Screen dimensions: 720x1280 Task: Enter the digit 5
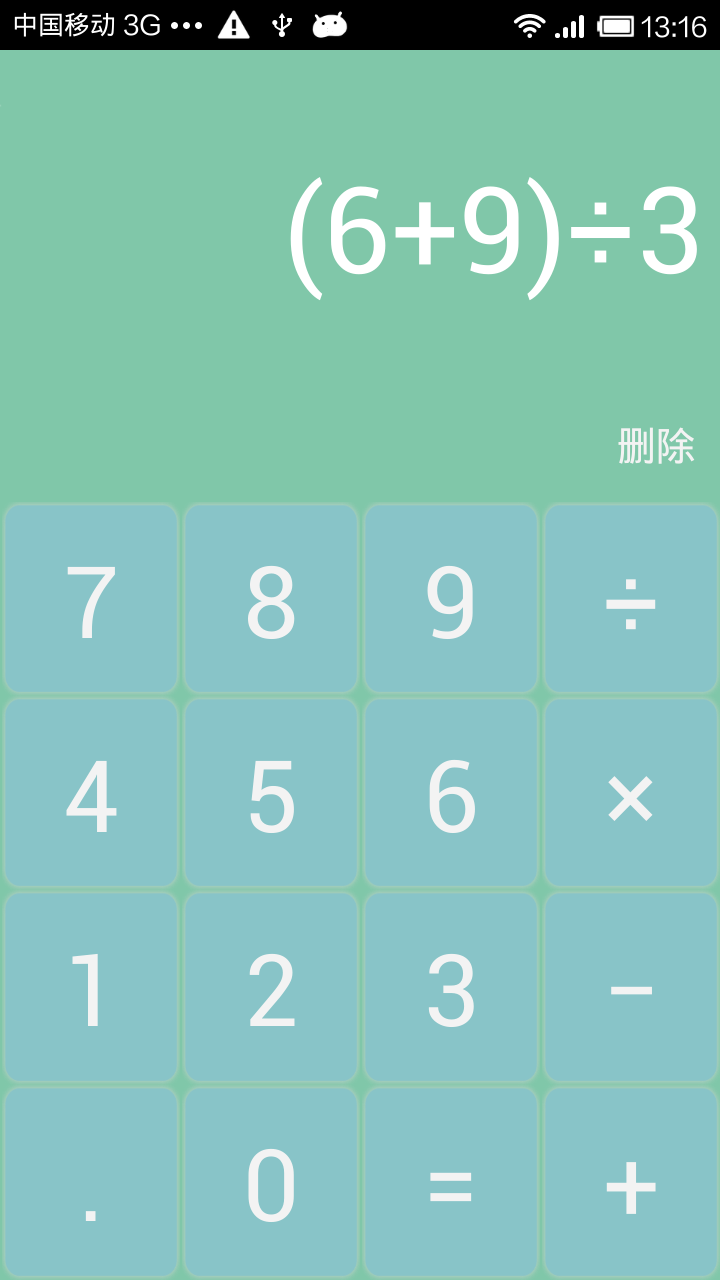click(271, 794)
